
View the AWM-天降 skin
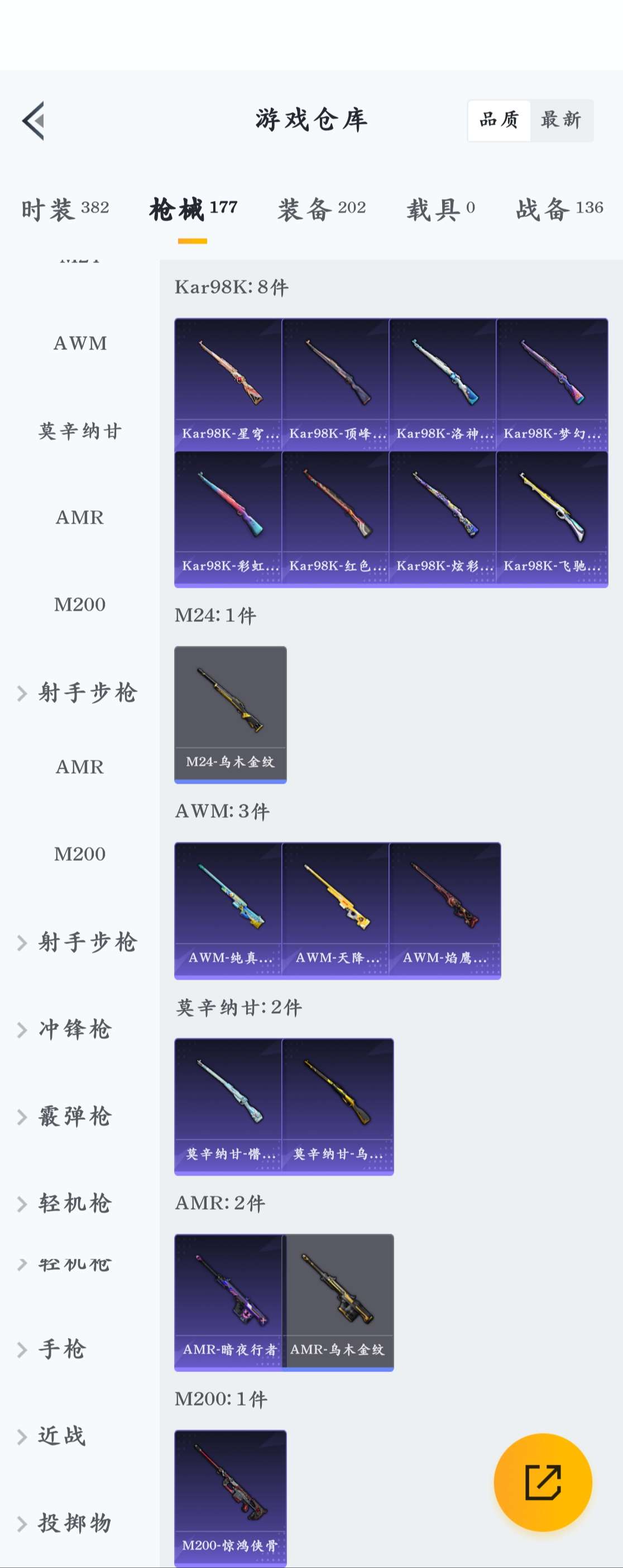click(x=336, y=910)
